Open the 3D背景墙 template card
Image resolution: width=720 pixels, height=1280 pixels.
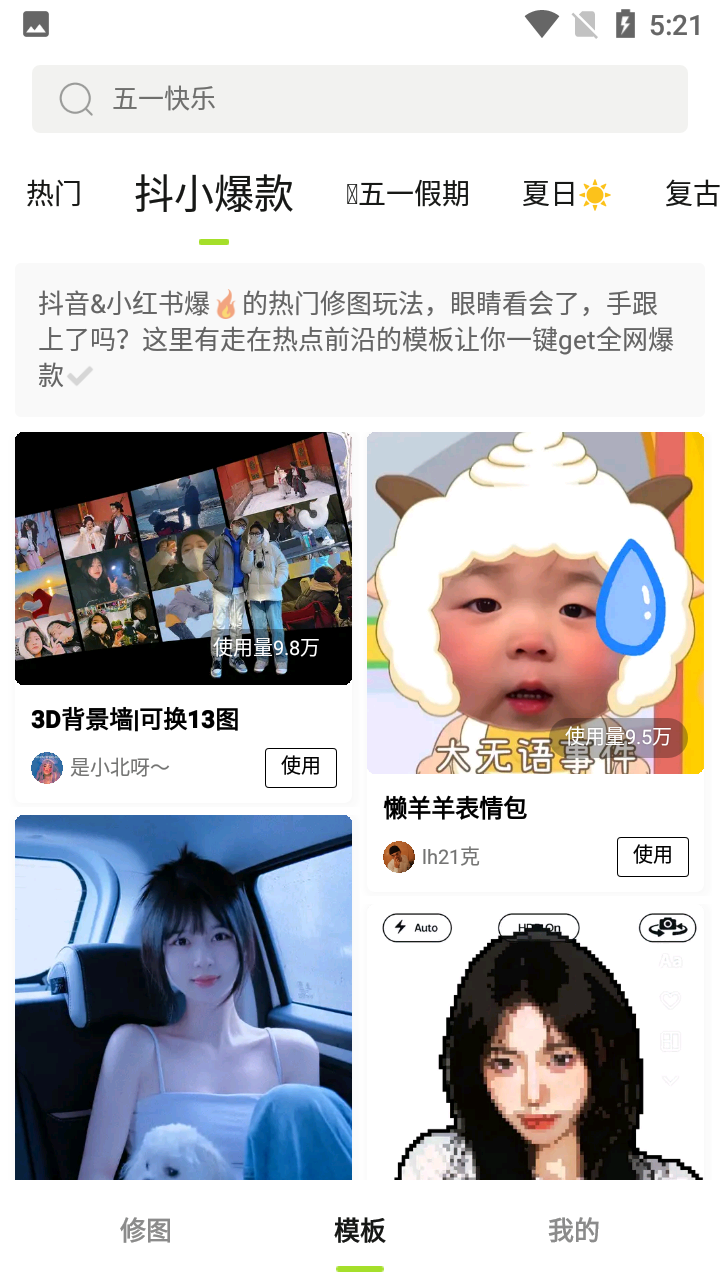[183, 558]
